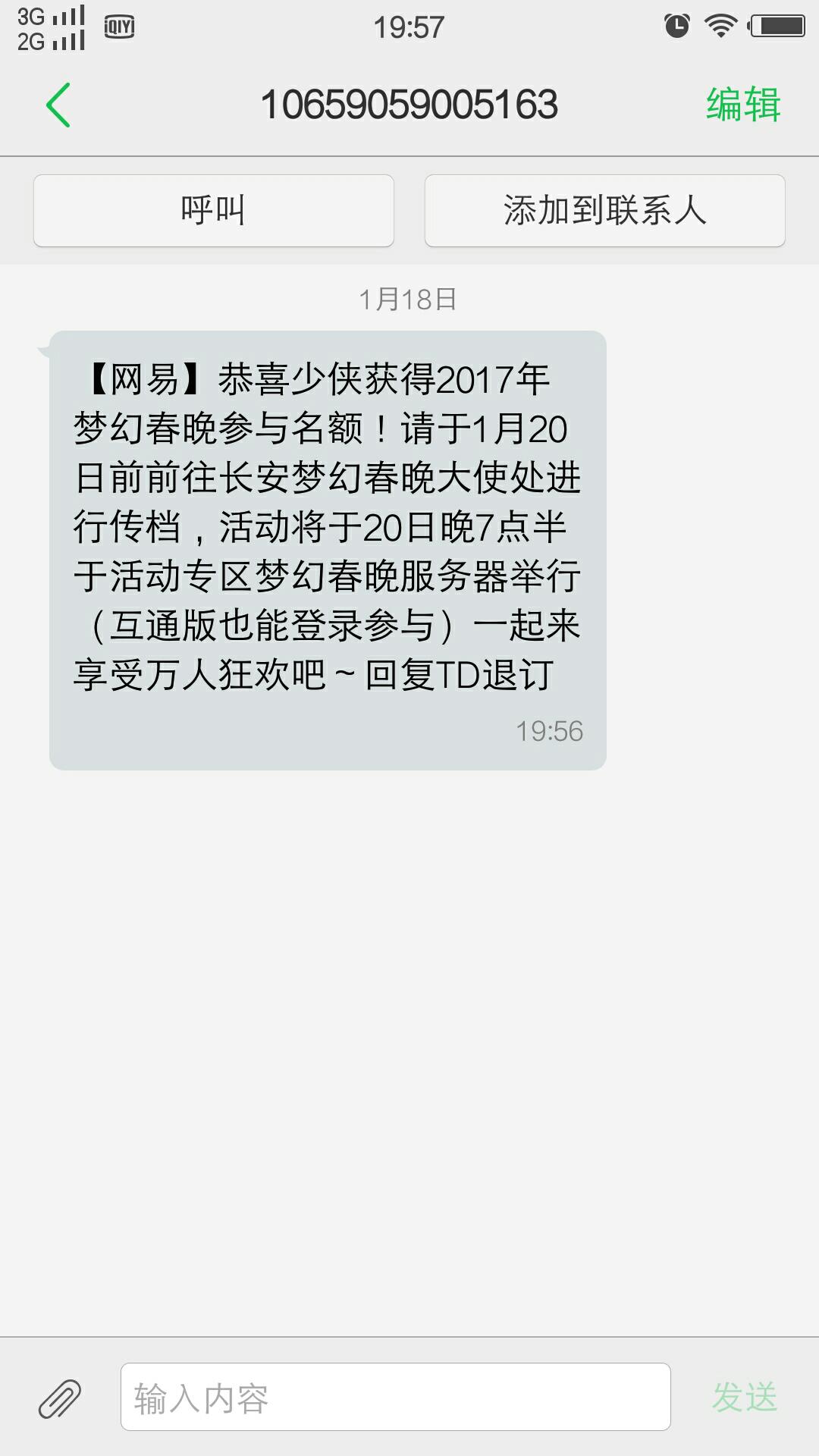Screen dimensions: 819x1456
Task: Call the number with 呼叫
Action: [x=213, y=211]
